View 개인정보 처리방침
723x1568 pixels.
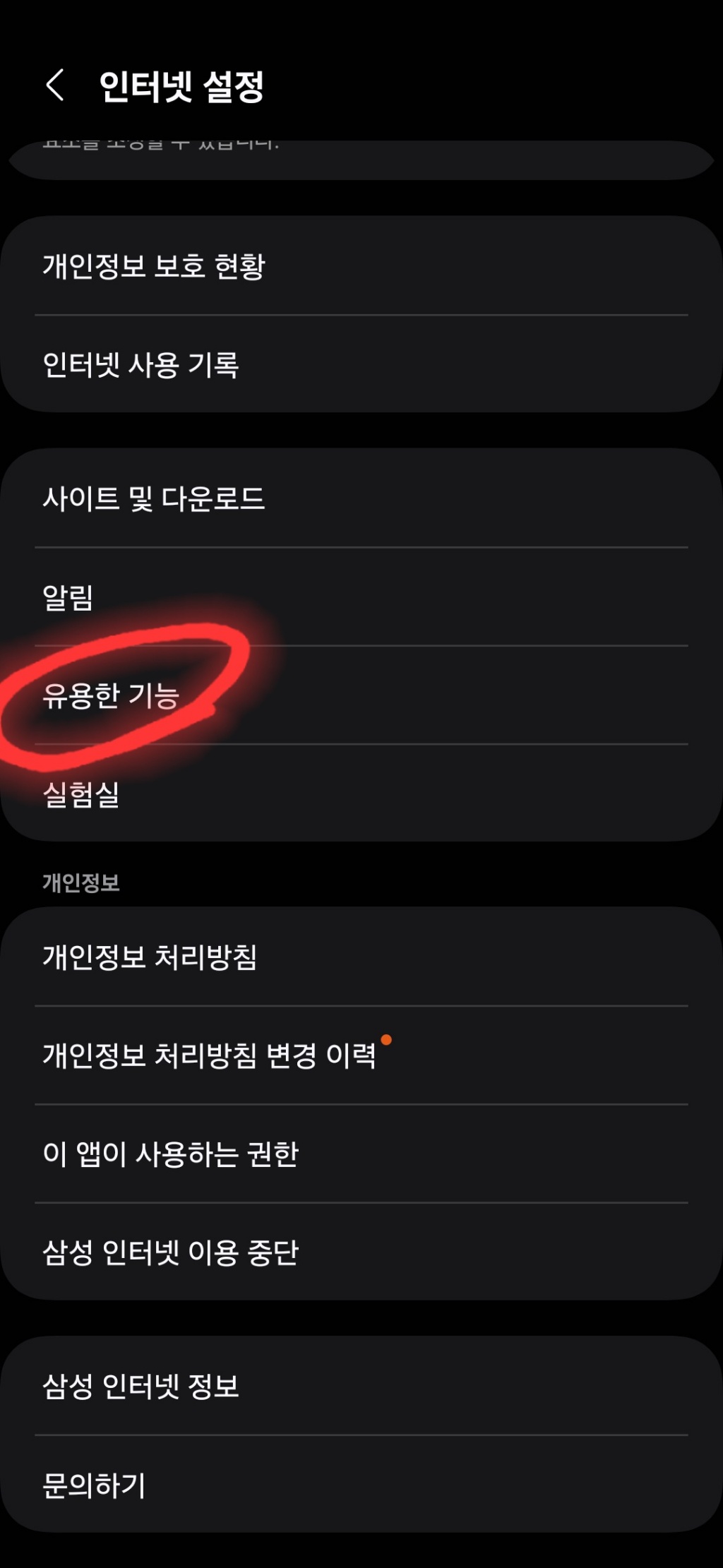pos(360,957)
